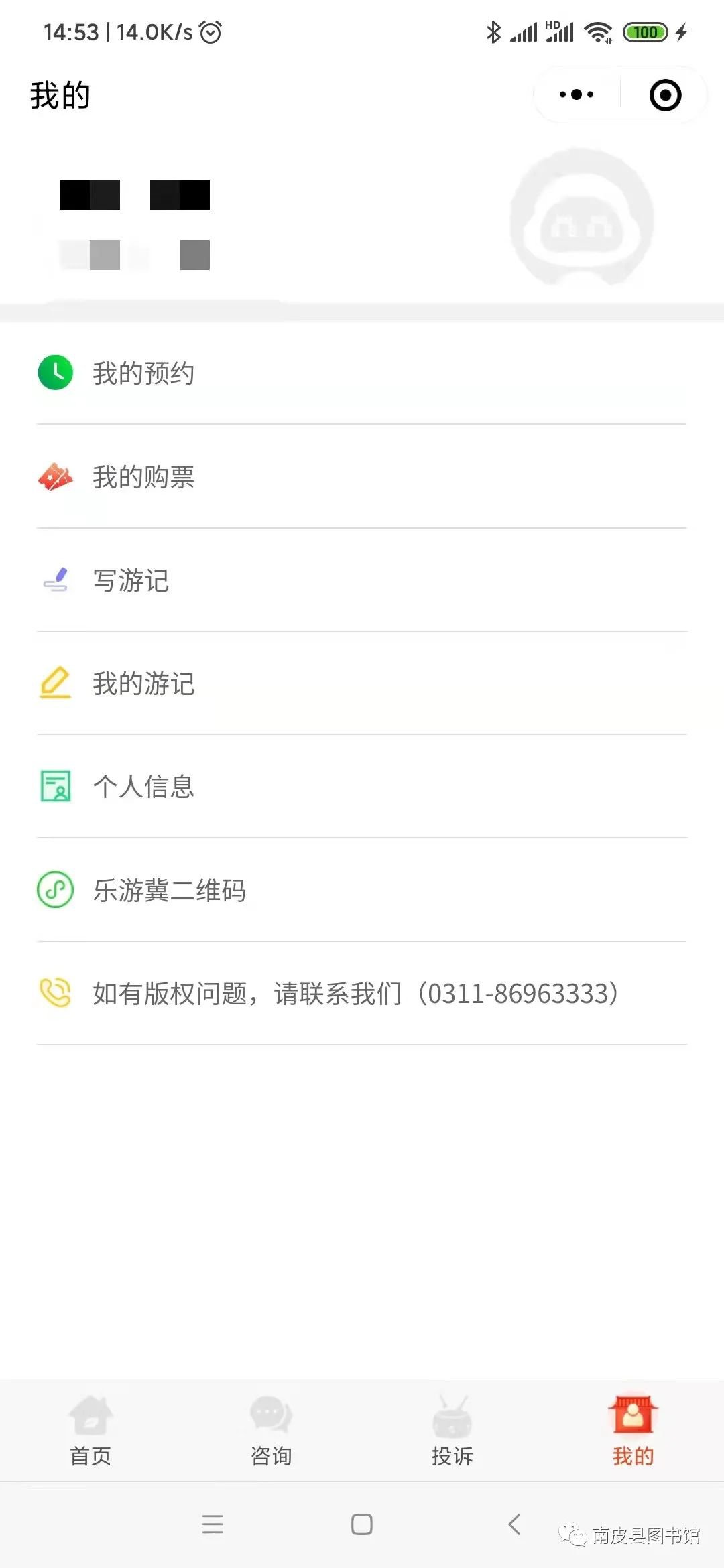Go to the 投诉 tab
724x1568 pixels.
click(x=452, y=1431)
